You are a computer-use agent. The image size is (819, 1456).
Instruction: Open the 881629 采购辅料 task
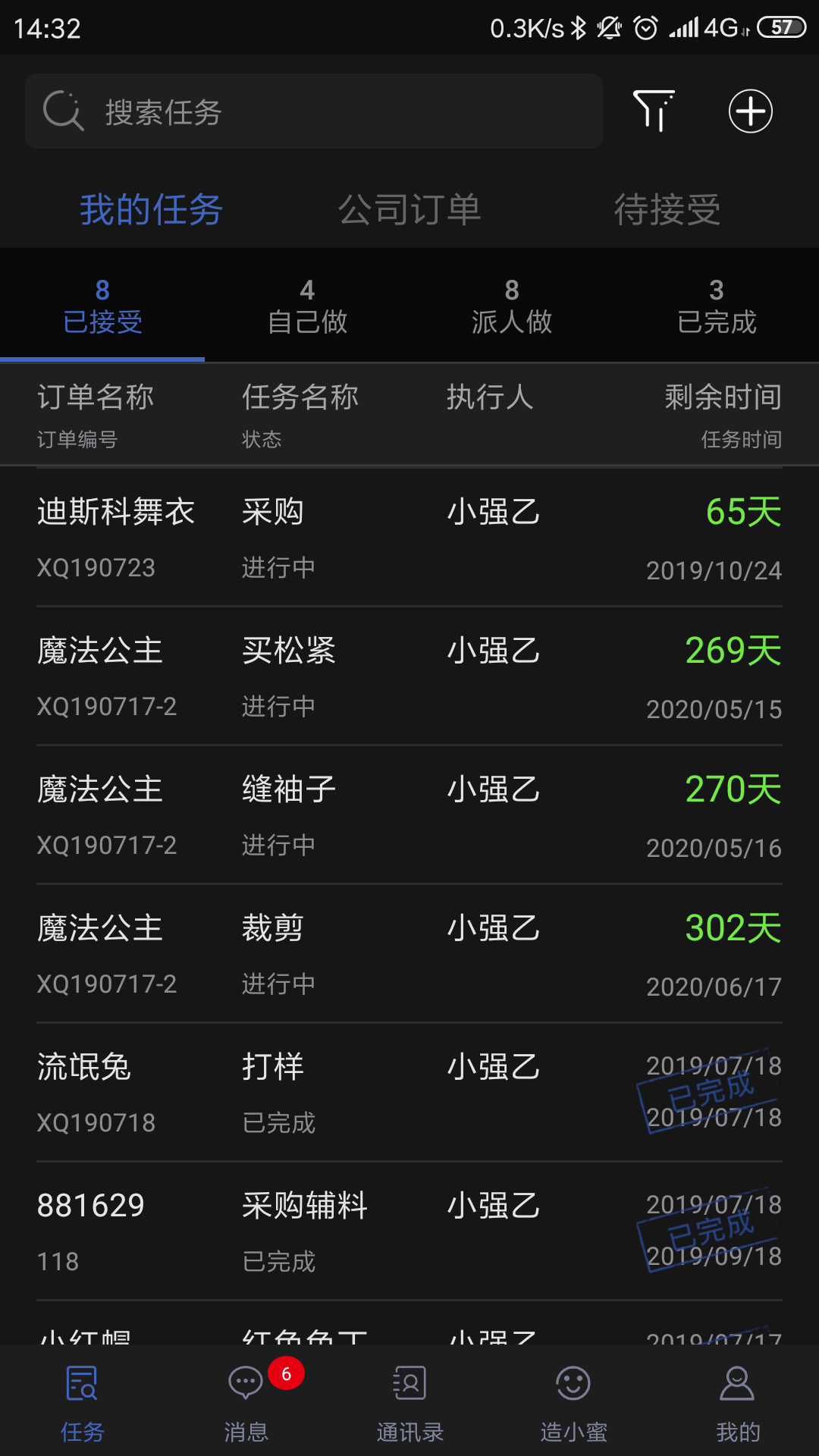(x=409, y=1231)
